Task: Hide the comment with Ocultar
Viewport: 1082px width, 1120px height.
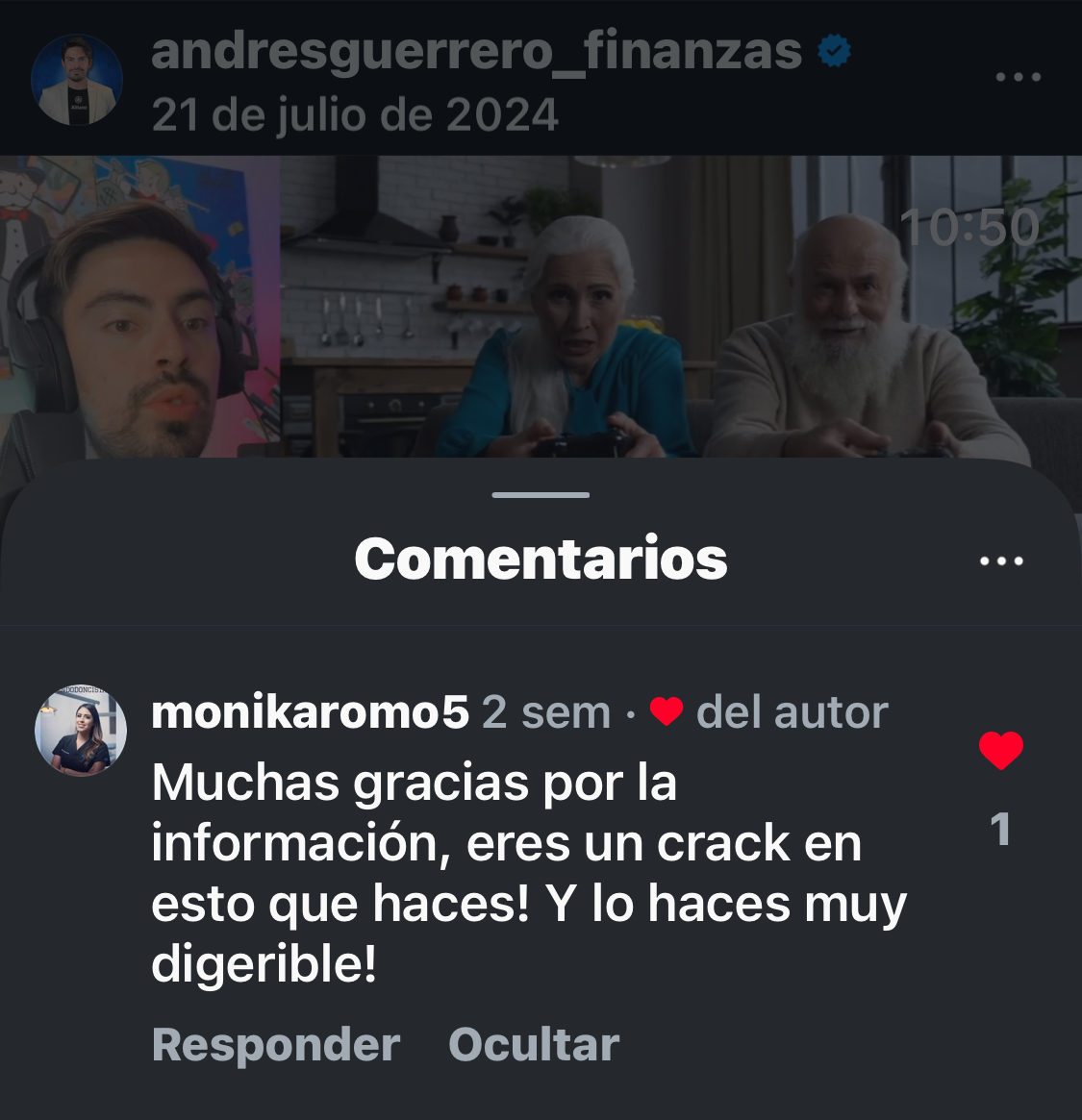Action: [x=534, y=1044]
